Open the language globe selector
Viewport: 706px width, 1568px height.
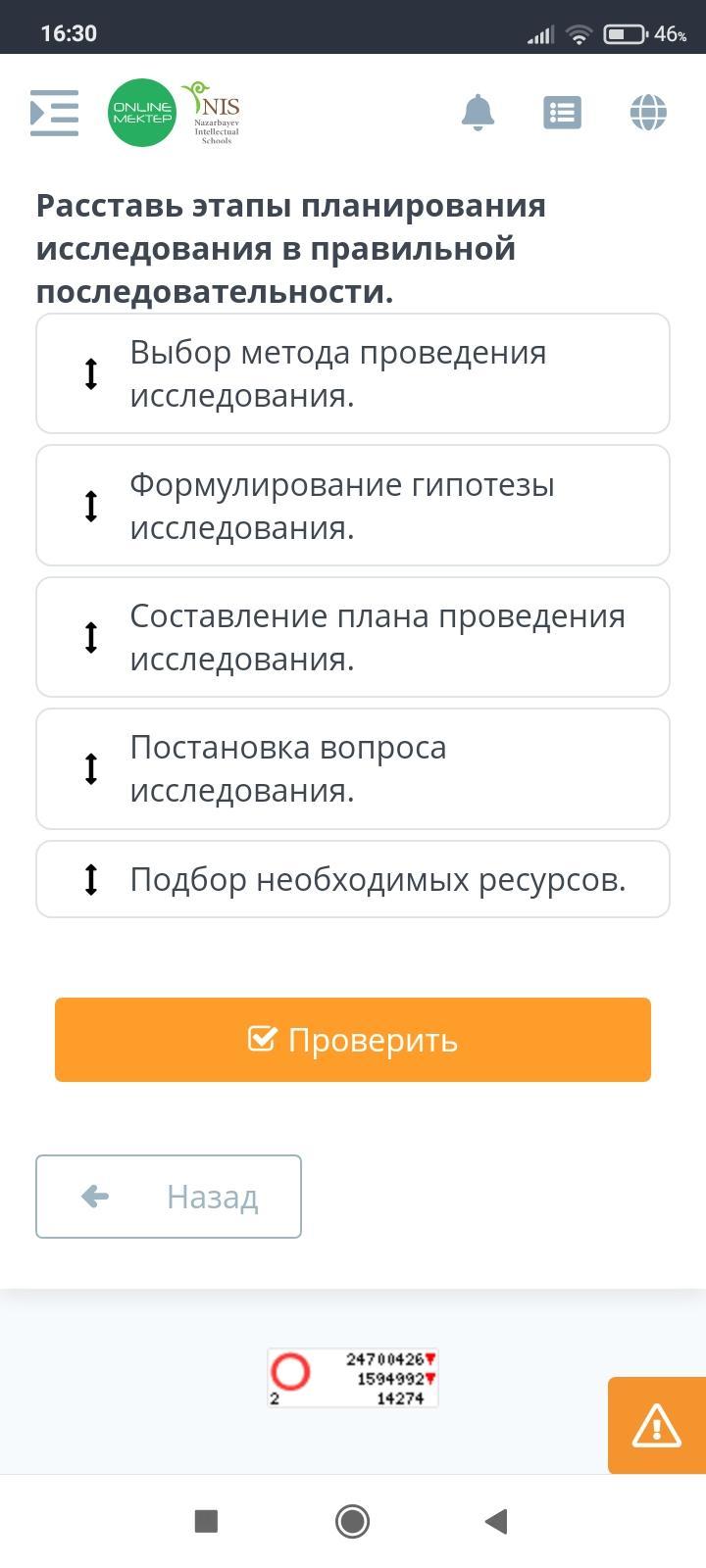648,113
